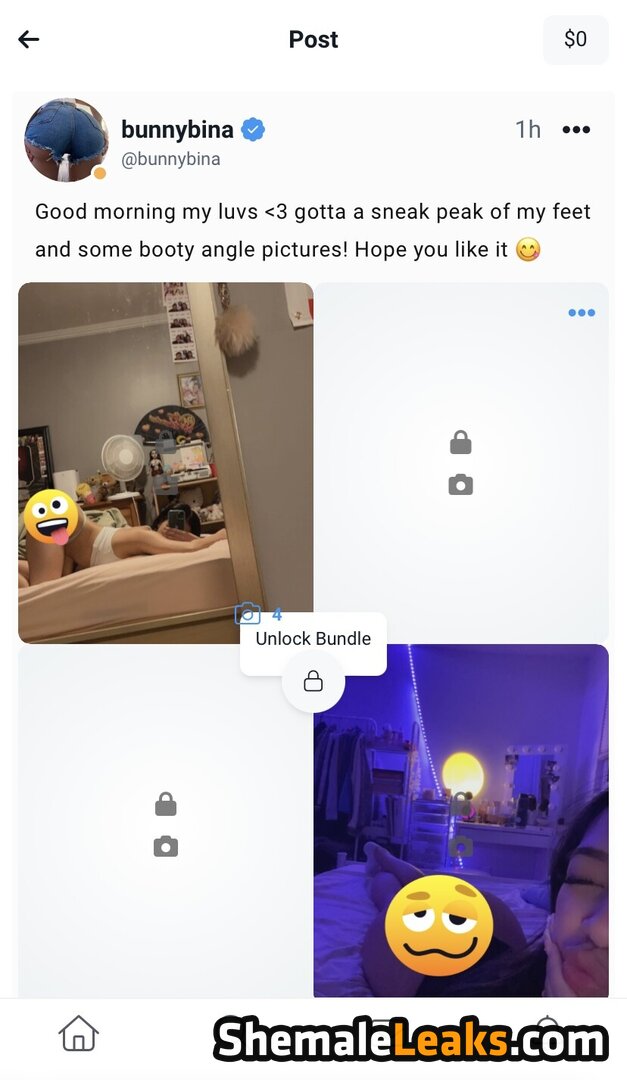The width and height of the screenshot is (627, 1080).
Task: Tap the Unlock Bundle button
Action: (x=313, y=681)
